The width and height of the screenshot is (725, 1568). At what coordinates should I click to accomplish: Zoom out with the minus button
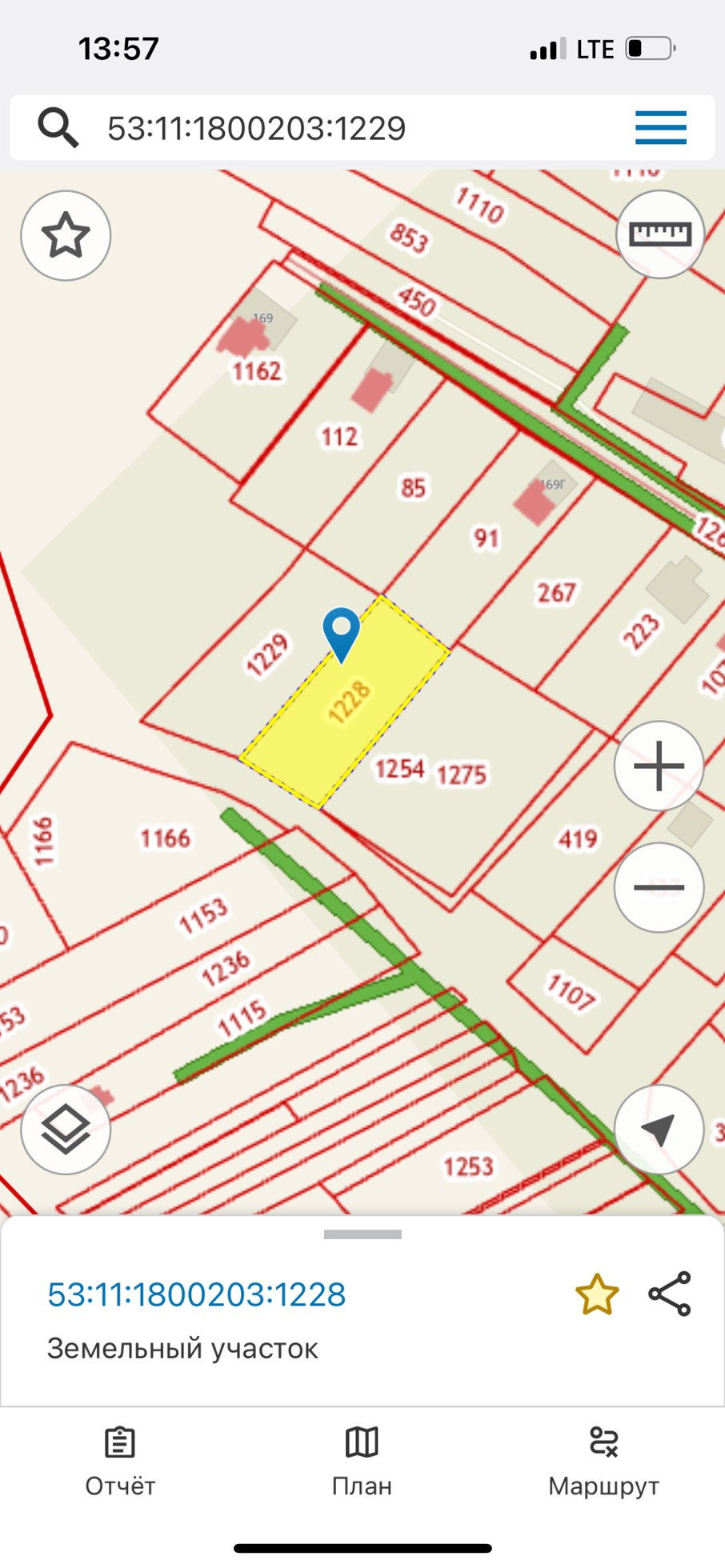659,887
